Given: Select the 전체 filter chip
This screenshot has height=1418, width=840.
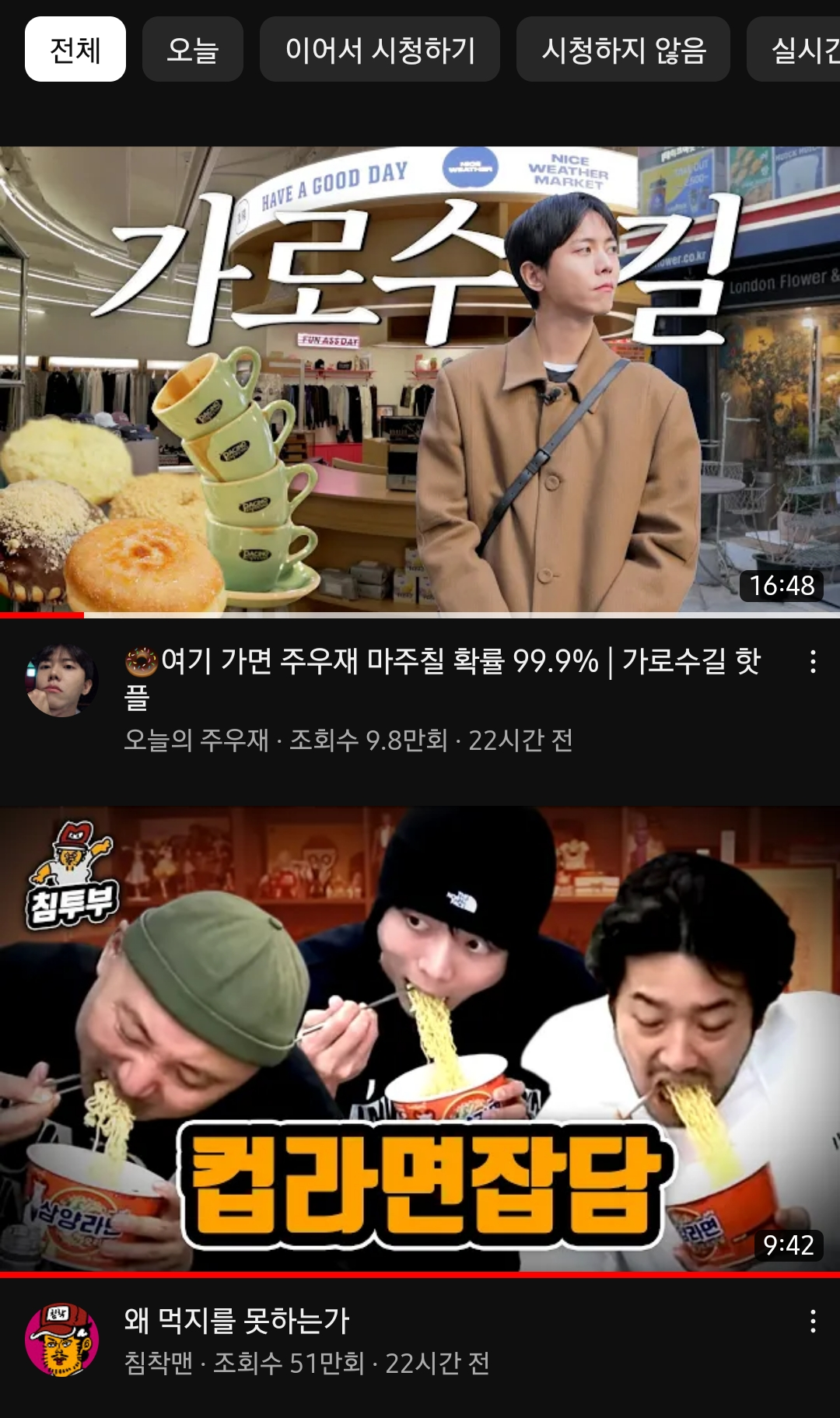Looking at the screenshot, I should pyautogui.click(x=75, y=50).
